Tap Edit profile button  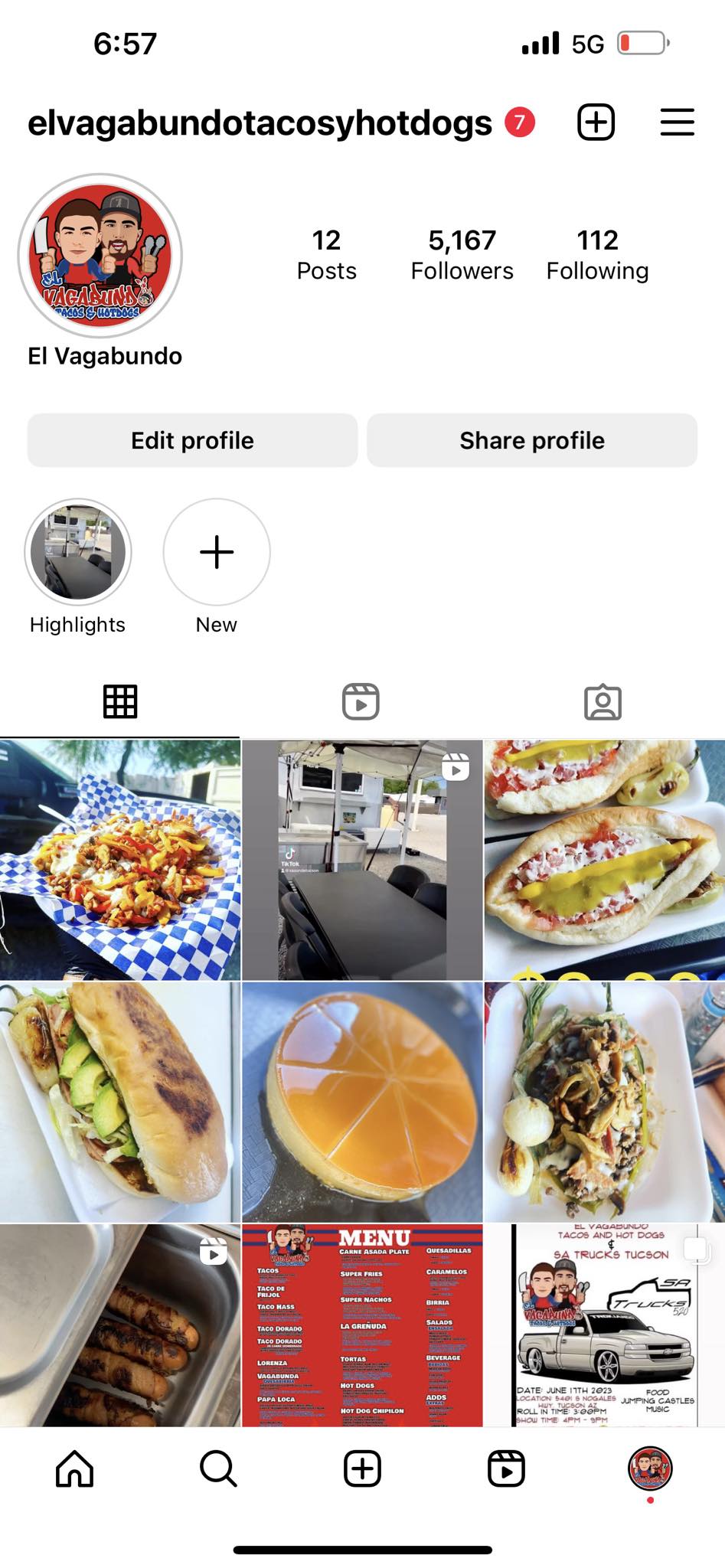(x=192, y=440)
